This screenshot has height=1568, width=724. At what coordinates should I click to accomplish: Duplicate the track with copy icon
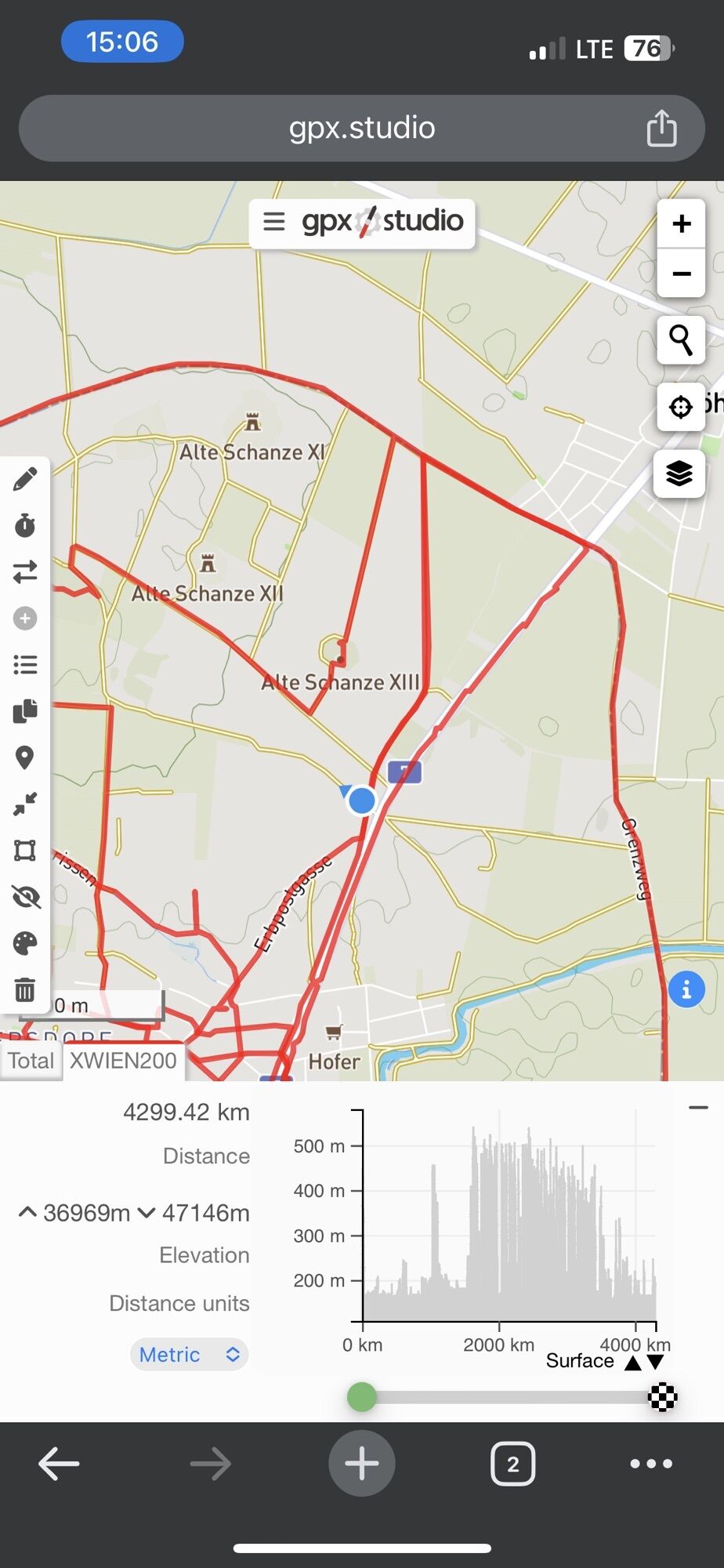[x=25, y=711]
